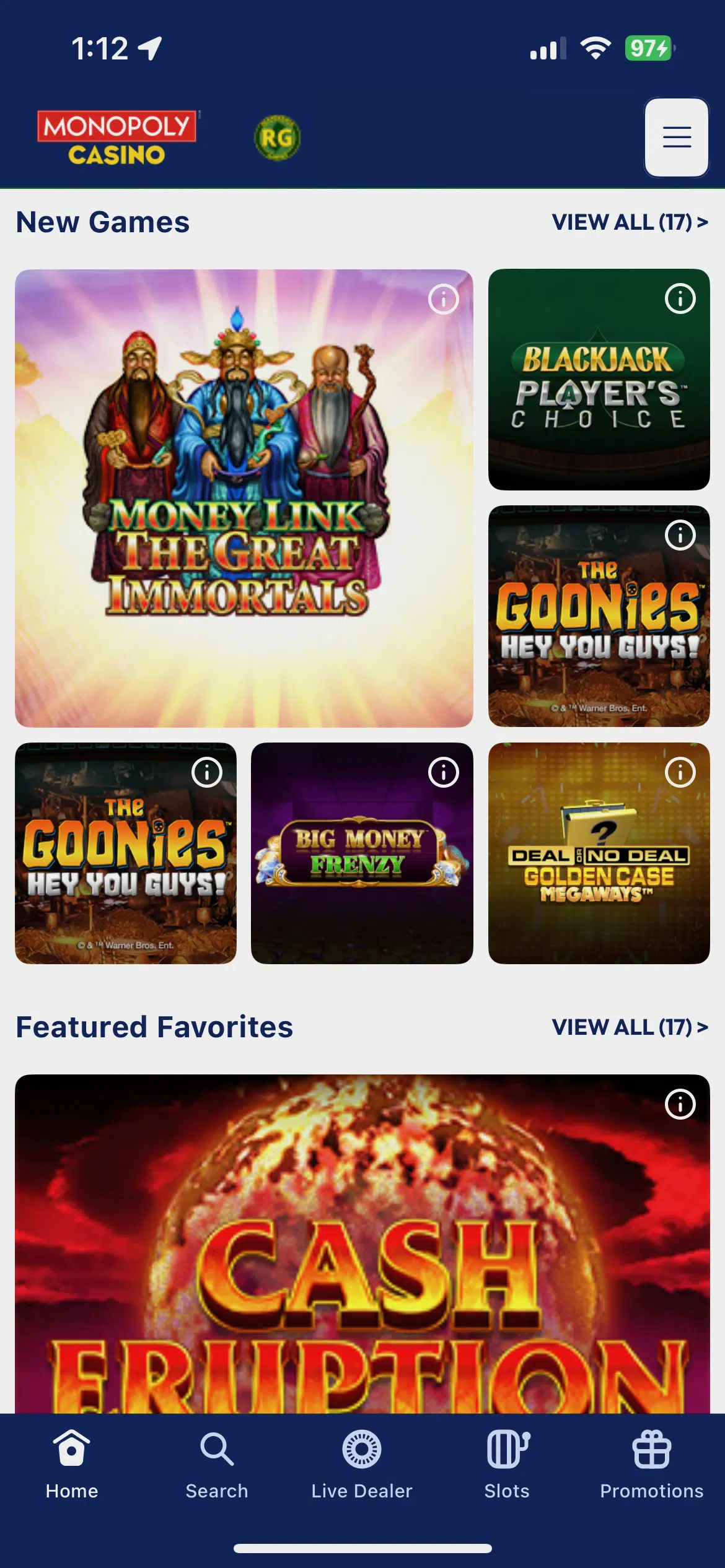Image resolution: width=725 pixels, height=1568 pixels.
Task: Switch to the Search tab
Action: coord(217,1465)
